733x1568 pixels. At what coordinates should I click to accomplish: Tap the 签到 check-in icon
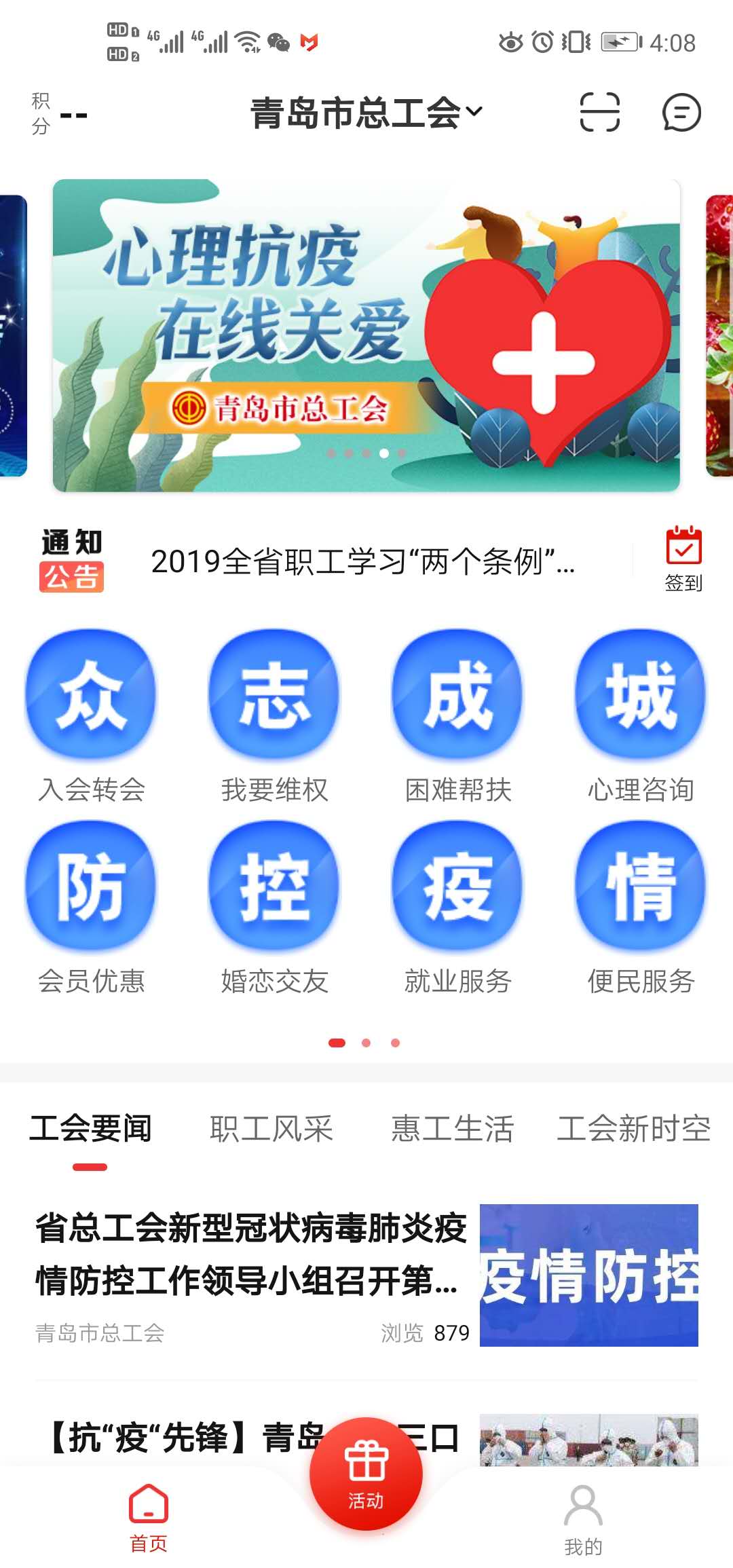point(683,559)
